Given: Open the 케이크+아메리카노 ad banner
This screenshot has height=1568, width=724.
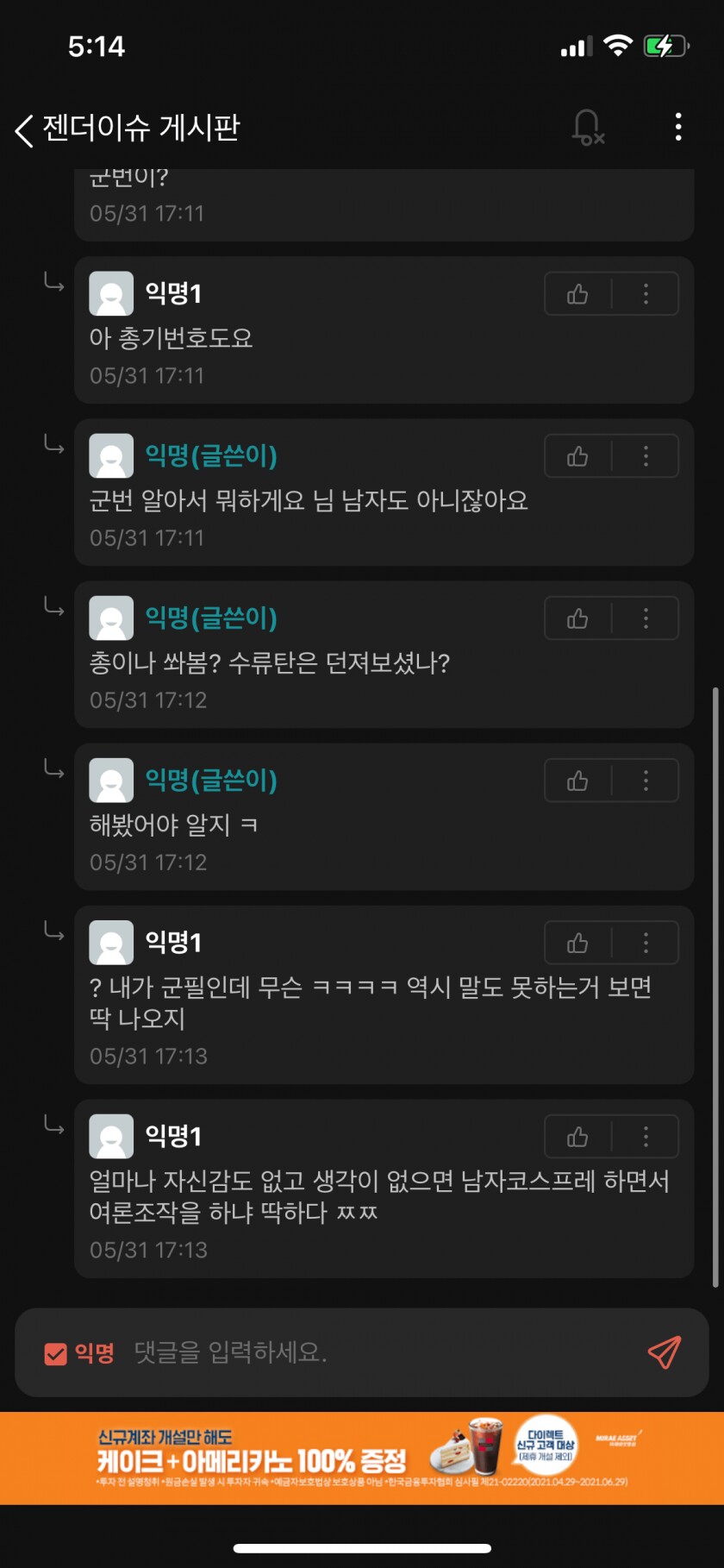Looking at the screenshot, I should 362,1458.
